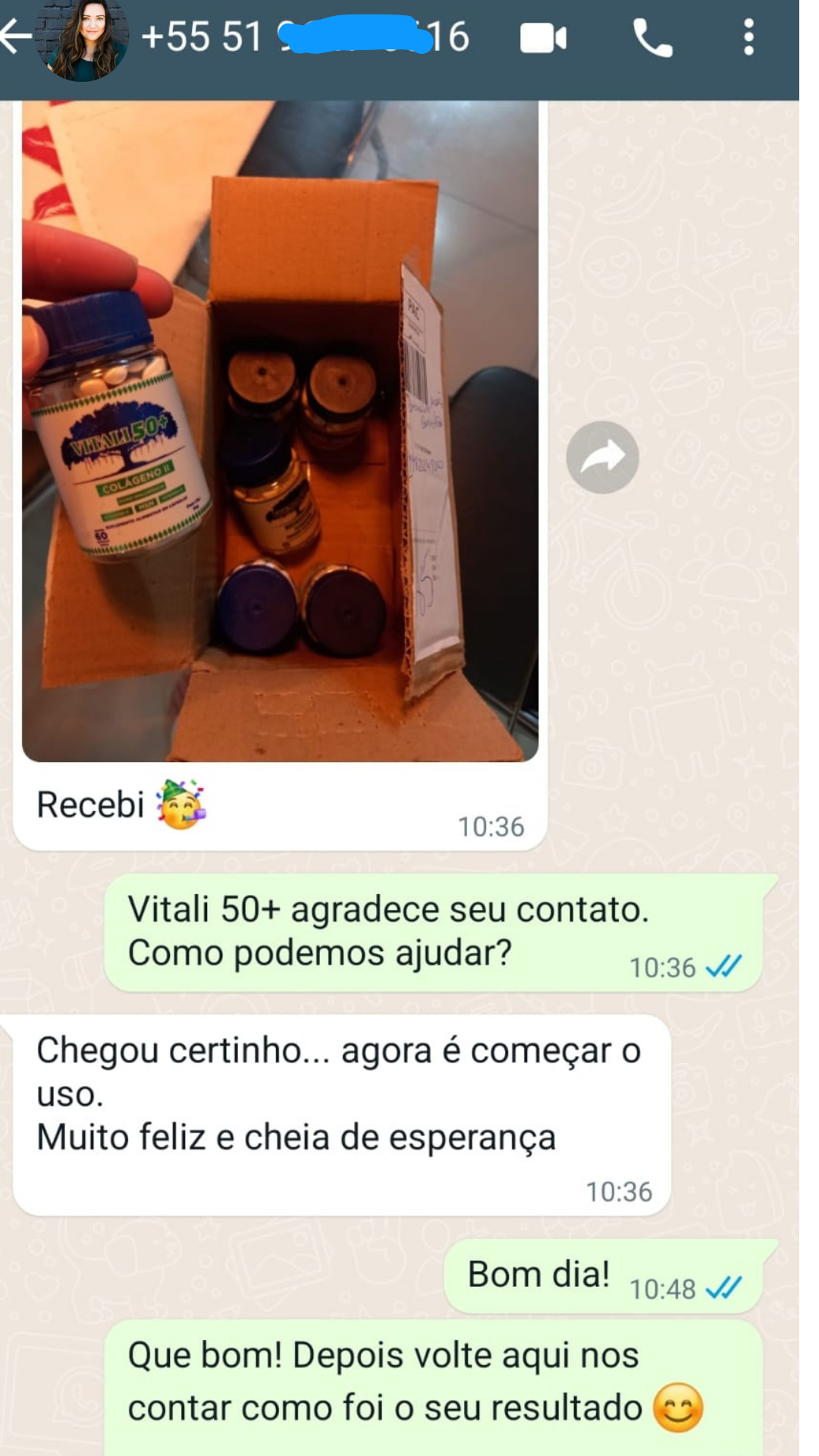The image size is (819, 1456).
Task: Open contact info from the phone number
Action: point(303,37)
